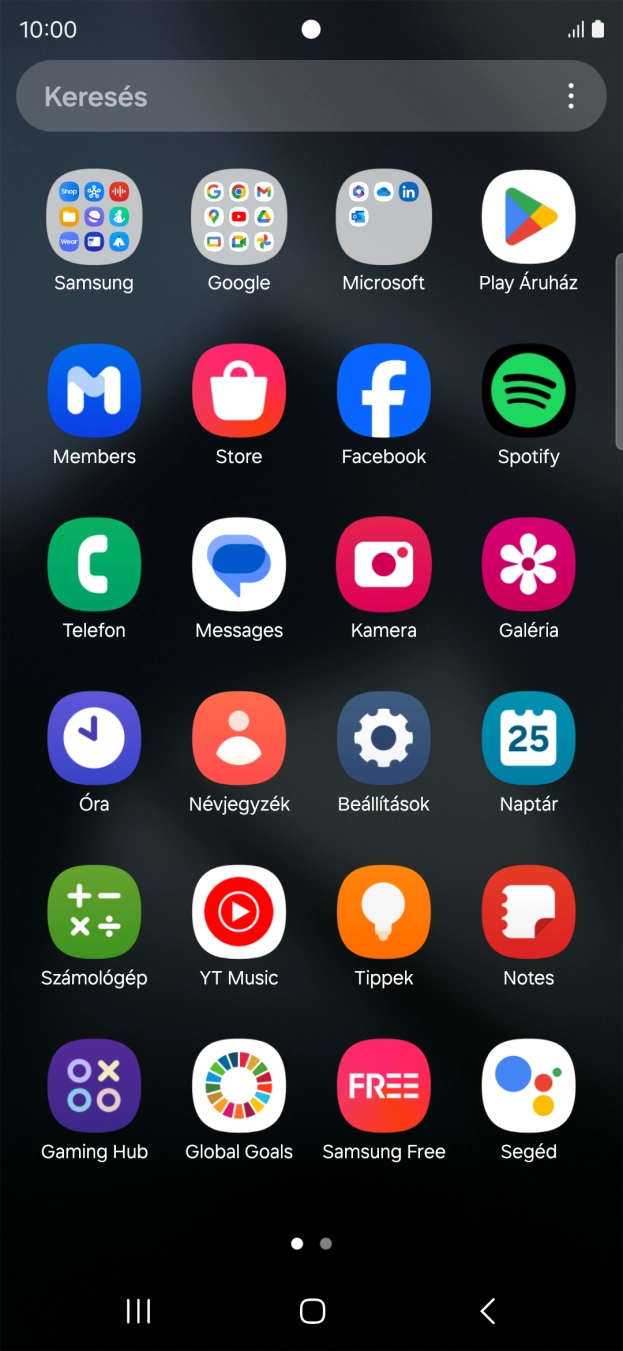Open Galéria

click(x=528, y=565)
